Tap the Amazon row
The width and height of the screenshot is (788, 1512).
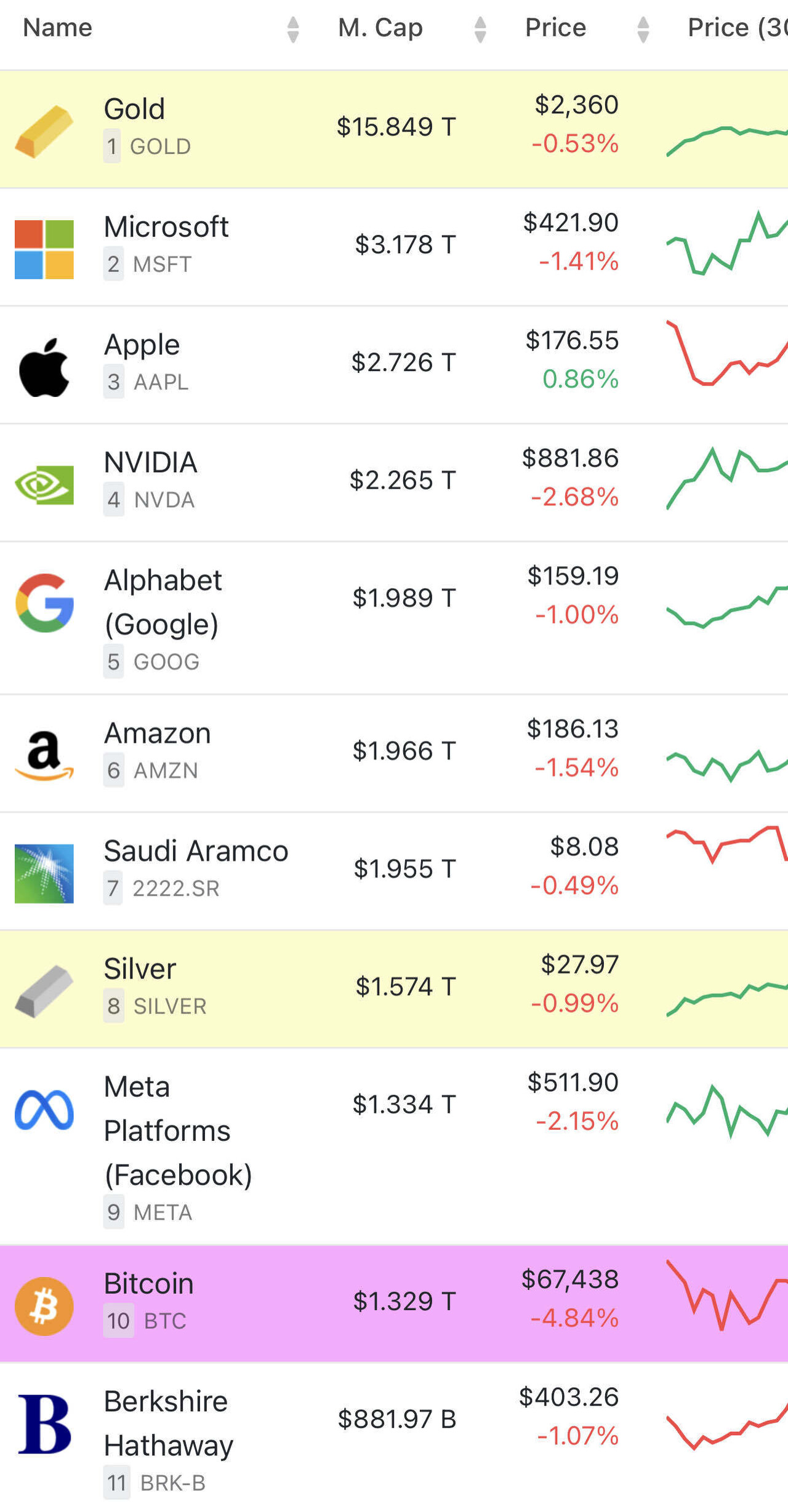157,734
